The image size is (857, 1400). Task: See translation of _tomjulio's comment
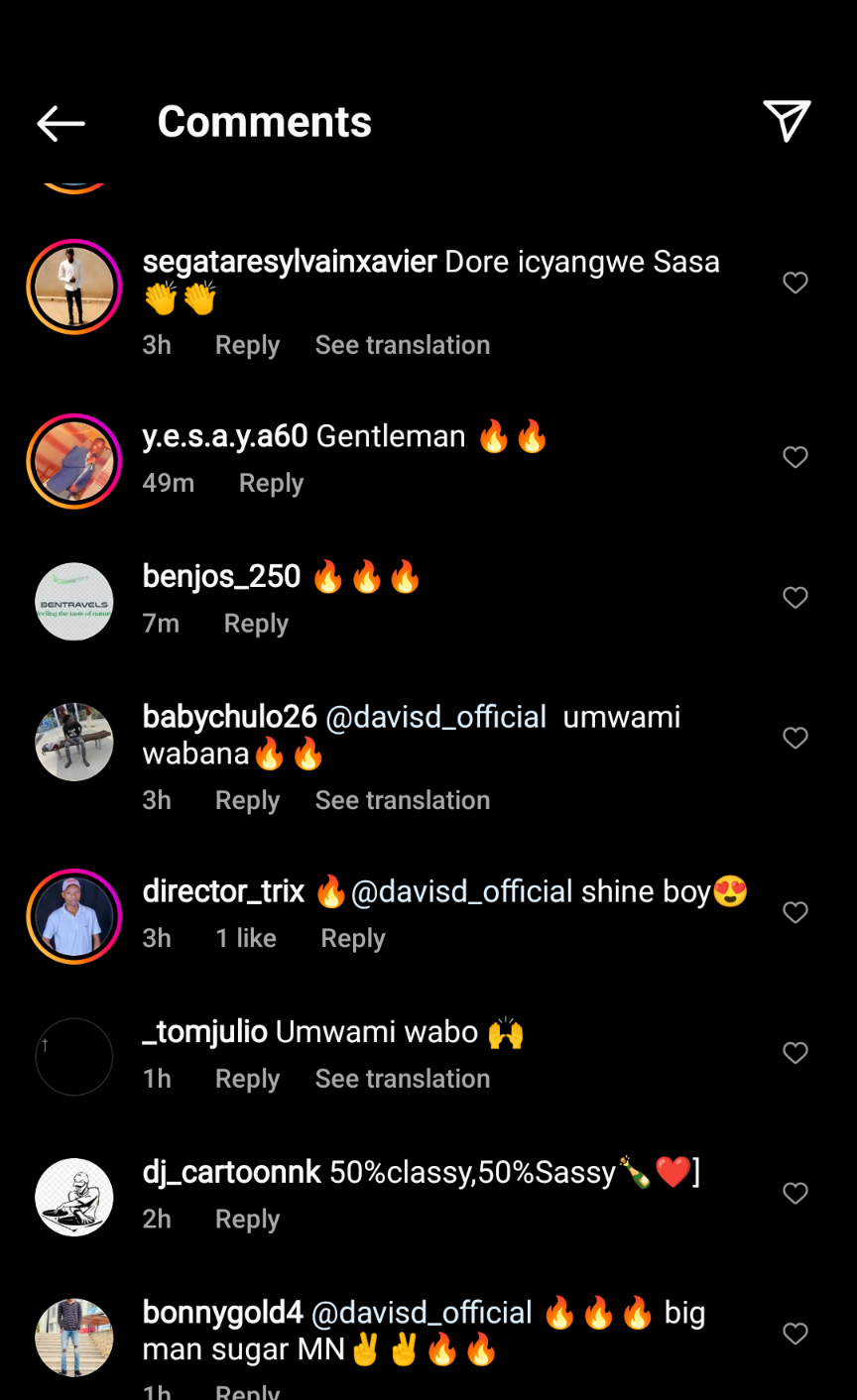pyautogui.click(x=402, y=1079)
